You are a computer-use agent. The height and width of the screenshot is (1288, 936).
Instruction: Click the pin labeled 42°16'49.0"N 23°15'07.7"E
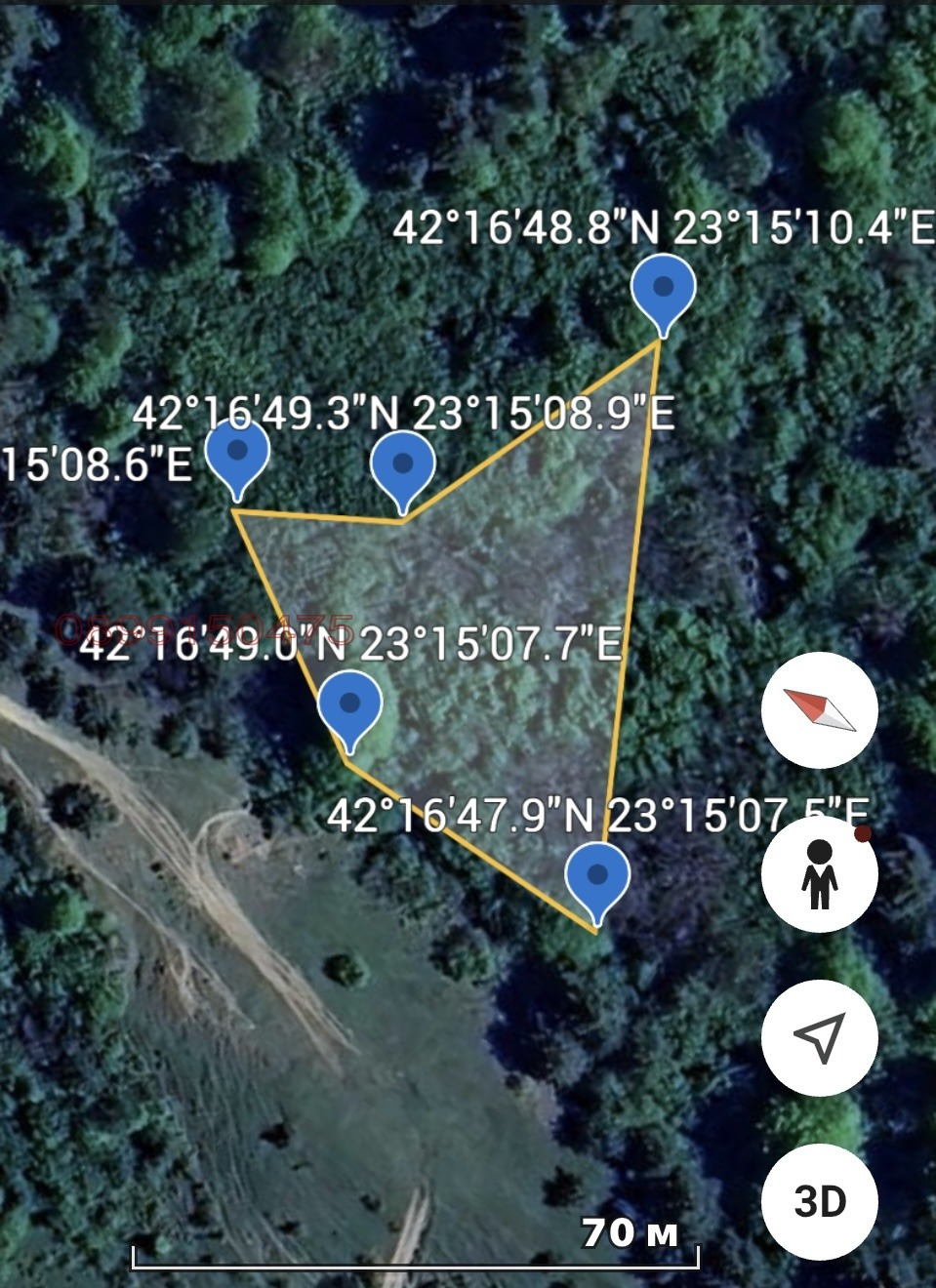(x=348, y=704)
